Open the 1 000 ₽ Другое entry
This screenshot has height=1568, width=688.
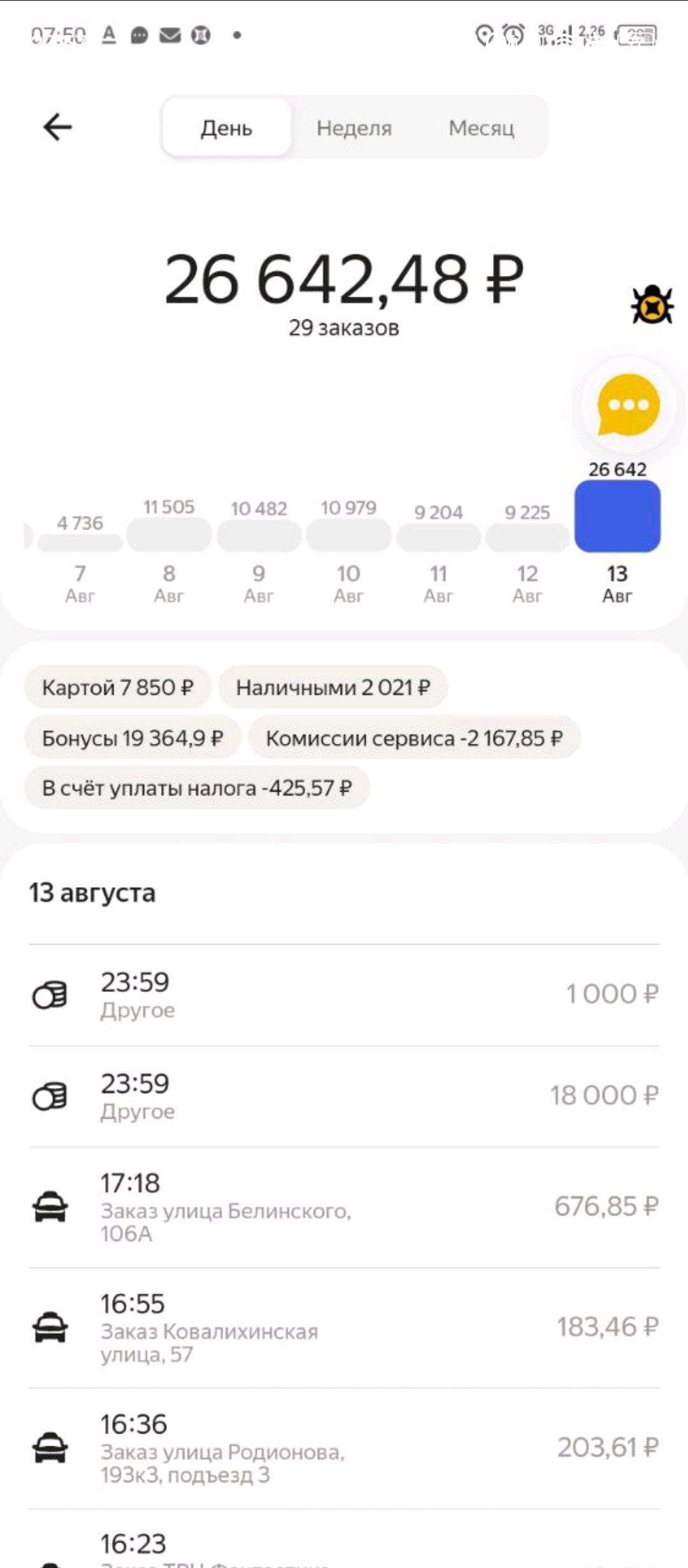tap(344, 995)
